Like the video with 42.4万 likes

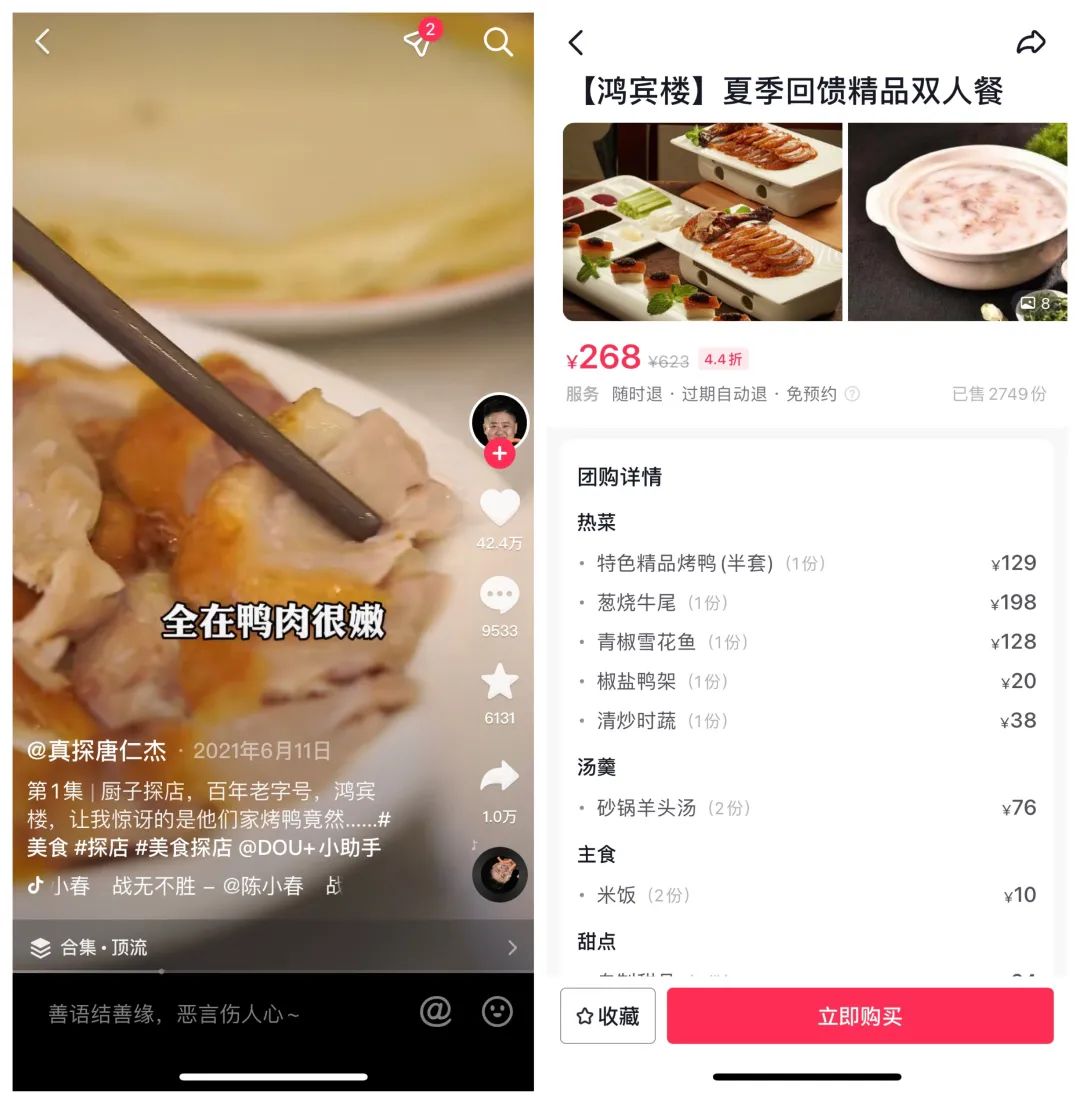tap(499, 508)
